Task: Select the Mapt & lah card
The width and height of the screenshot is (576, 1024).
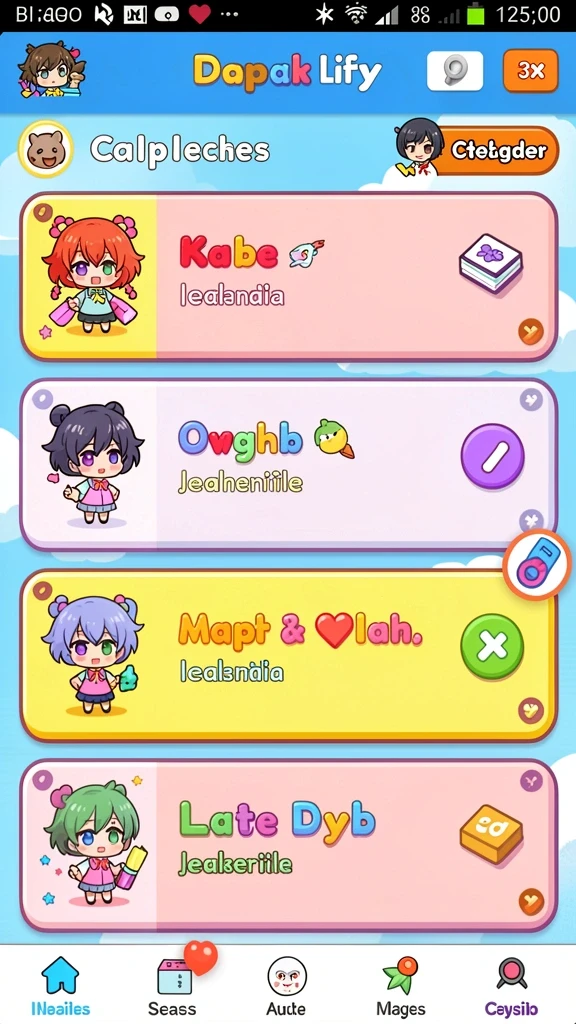Action: coord(288,656)
